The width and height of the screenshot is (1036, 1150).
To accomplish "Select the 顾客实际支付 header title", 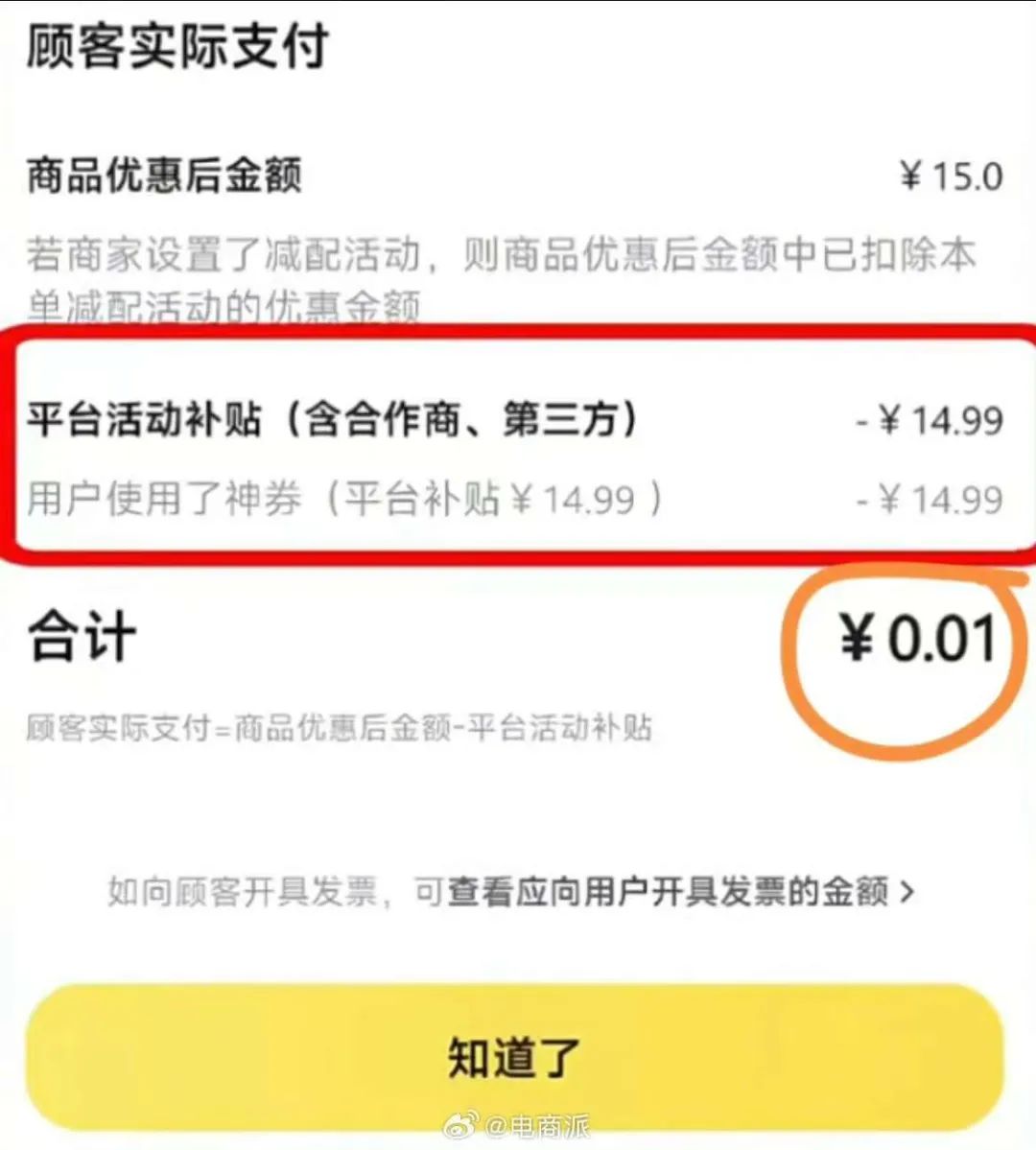I will 177,43.
